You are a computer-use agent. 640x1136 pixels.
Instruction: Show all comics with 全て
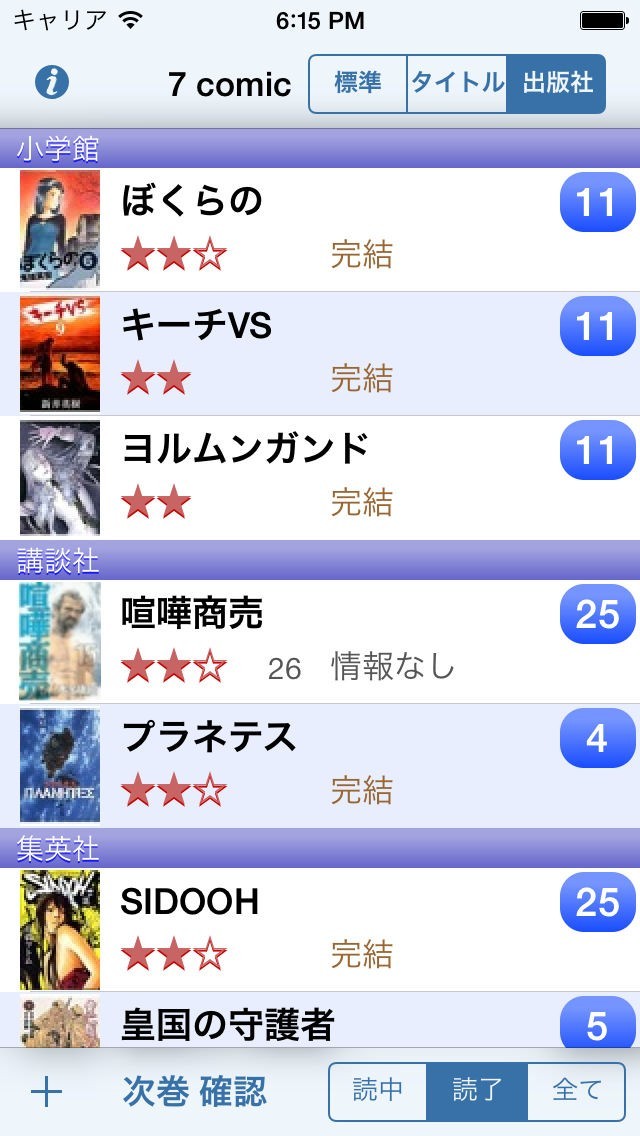pos(576,1091)
